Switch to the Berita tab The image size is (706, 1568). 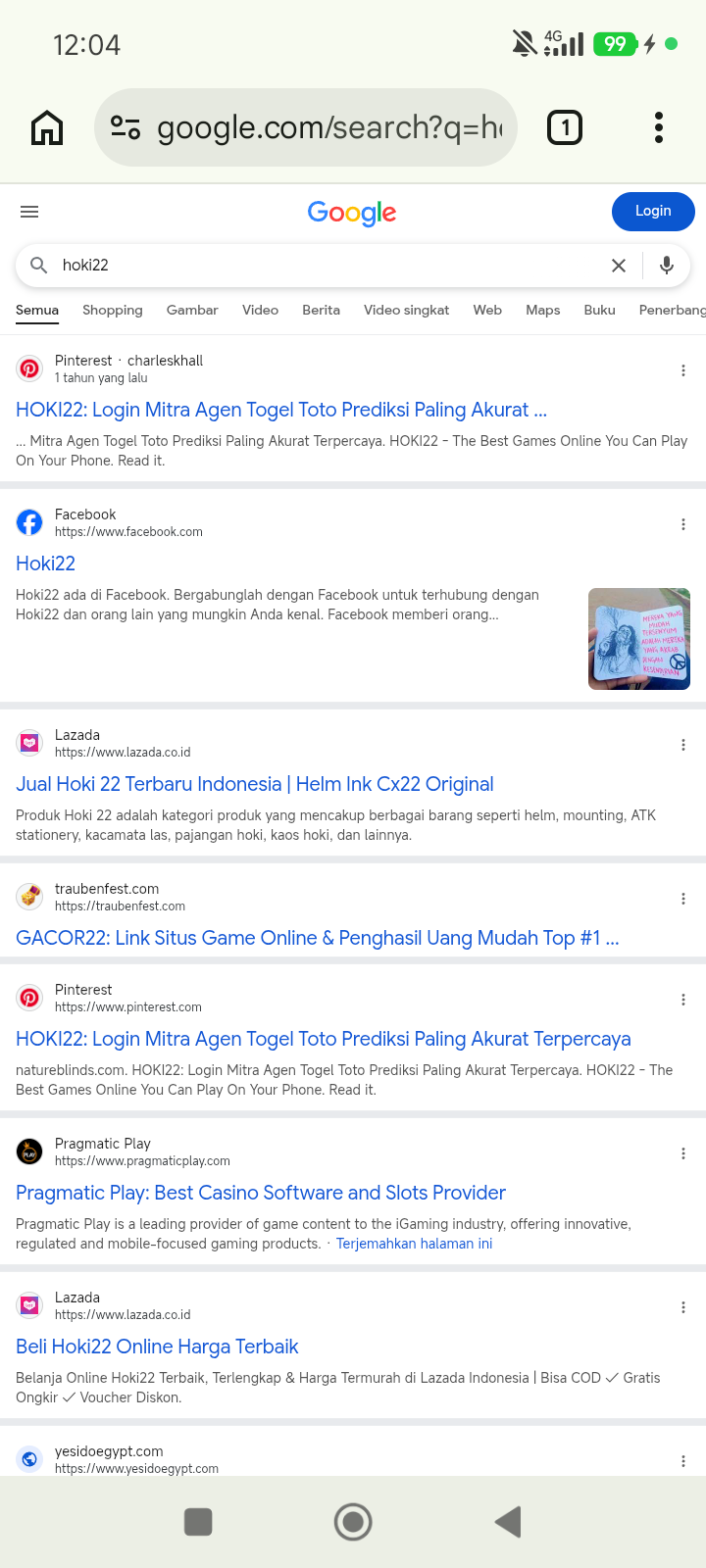click(321, 310)
